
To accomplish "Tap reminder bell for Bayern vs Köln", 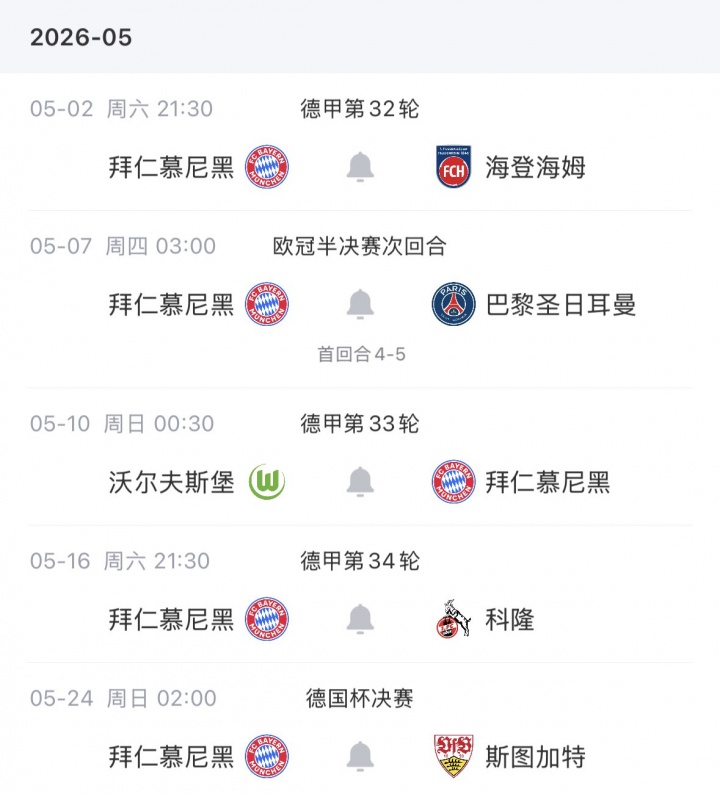I will 360,619.
